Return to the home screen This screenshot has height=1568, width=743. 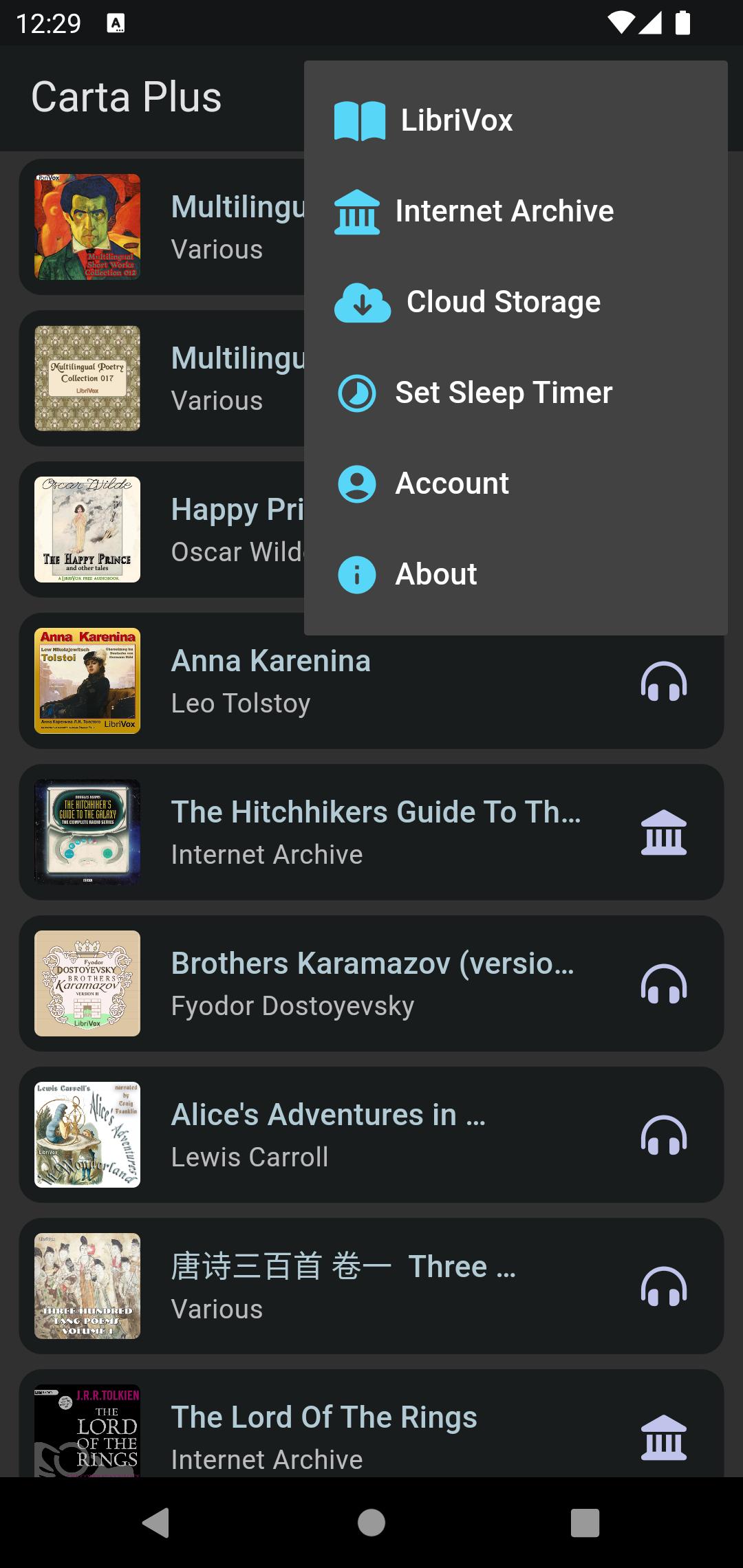point(371,1522)
